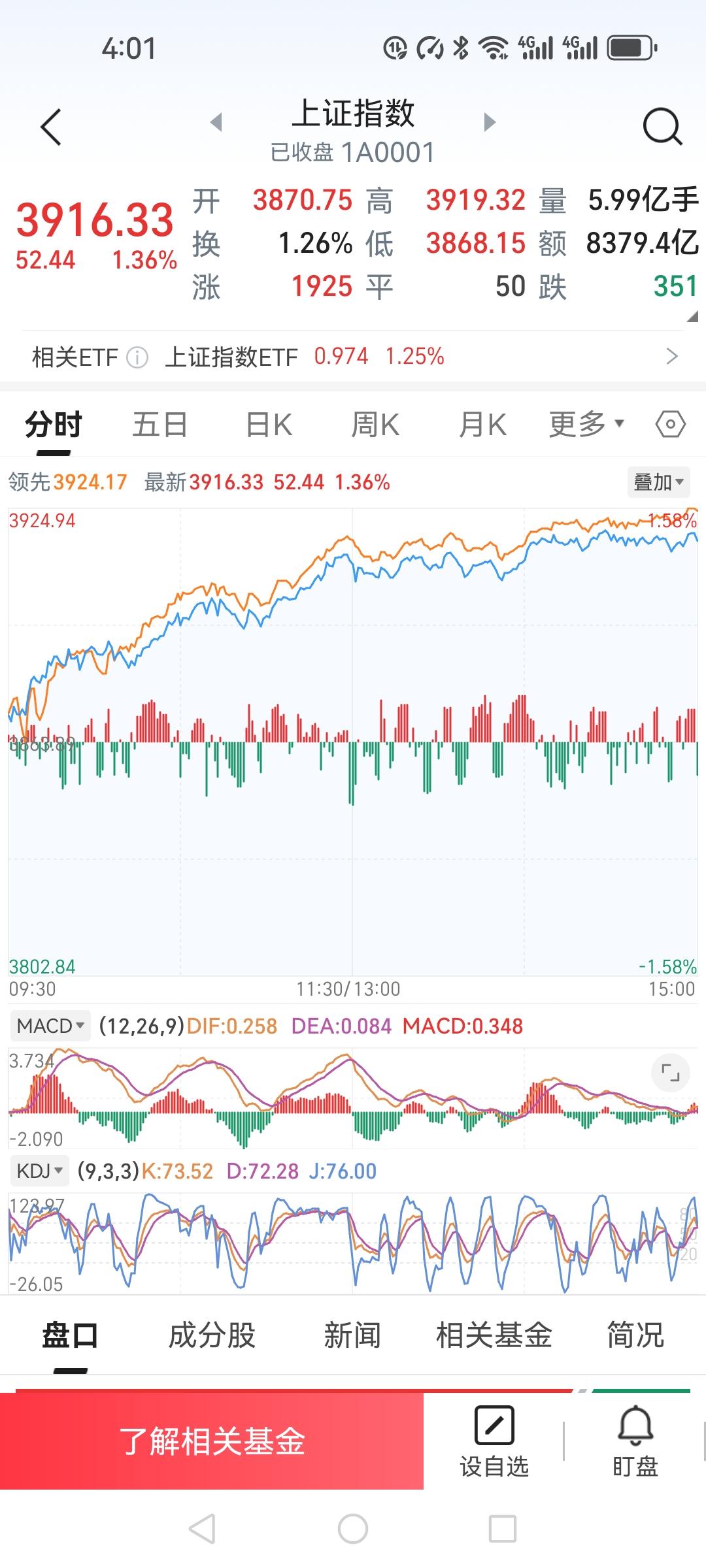Open the search magnifier icon
The image size is (706, 1568).
(x=662, y=127)
